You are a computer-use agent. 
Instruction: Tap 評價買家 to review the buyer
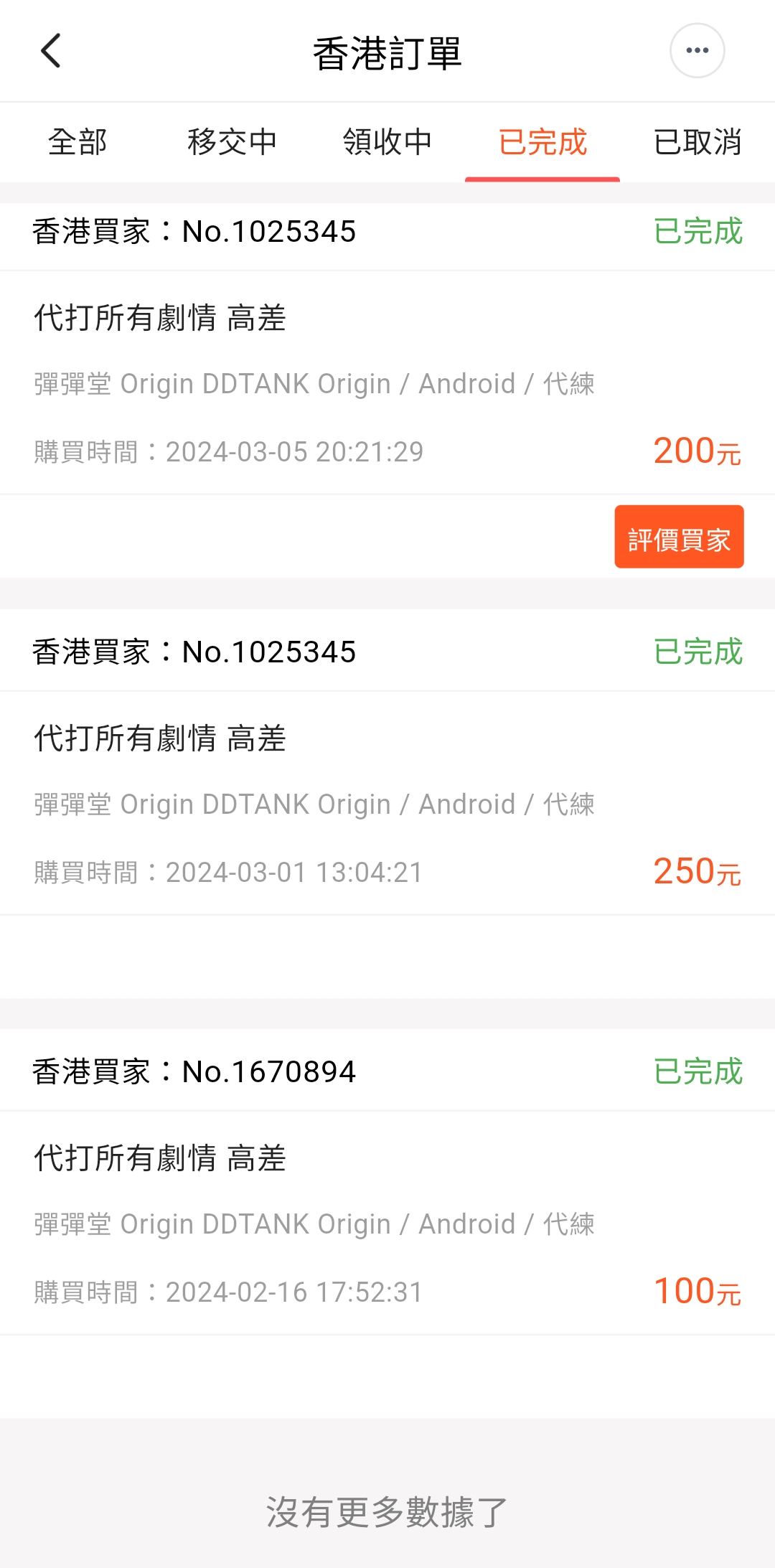point(679,537)
